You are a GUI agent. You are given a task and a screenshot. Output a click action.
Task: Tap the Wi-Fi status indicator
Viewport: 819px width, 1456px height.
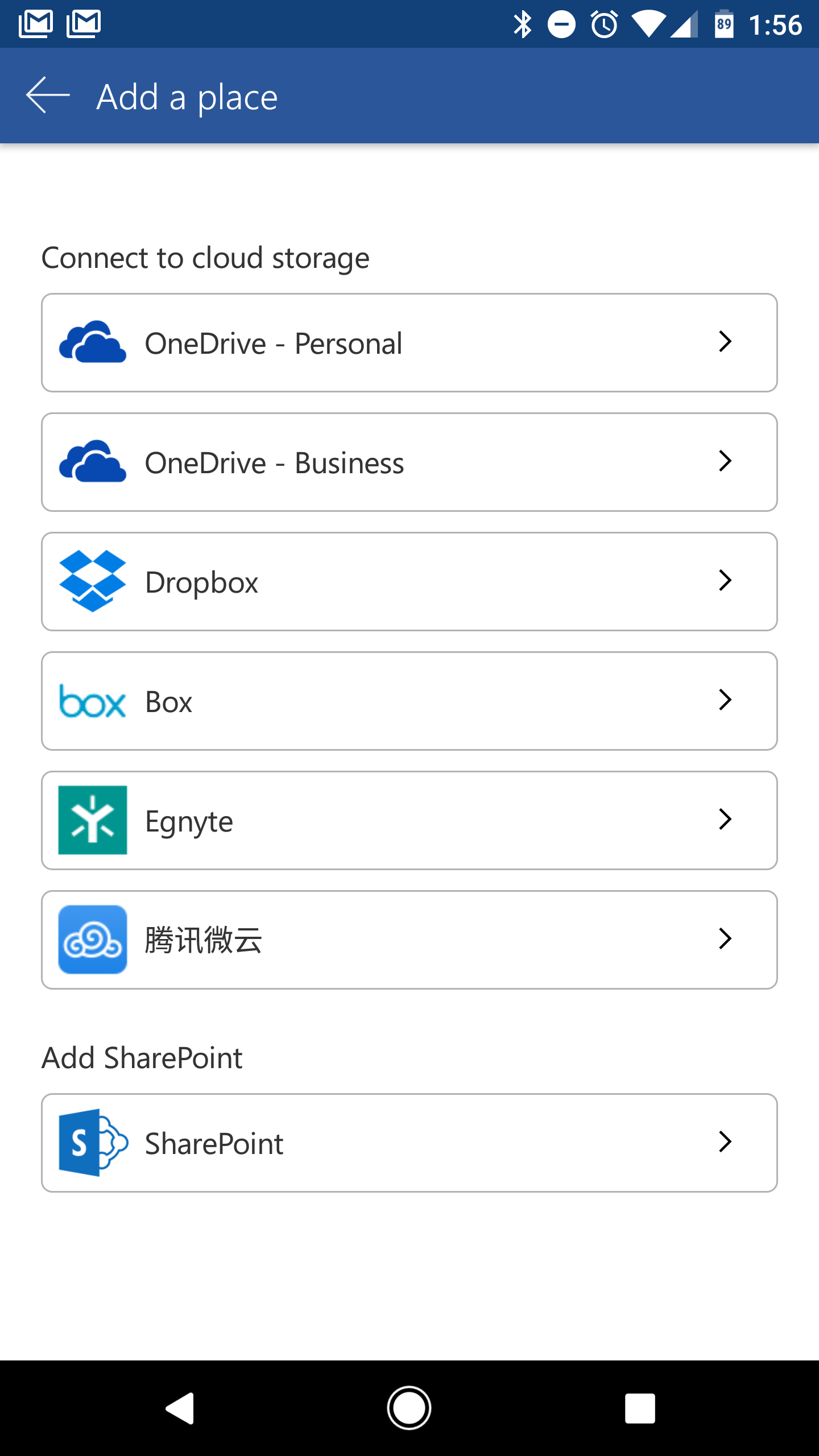click(x=648, y=24)
